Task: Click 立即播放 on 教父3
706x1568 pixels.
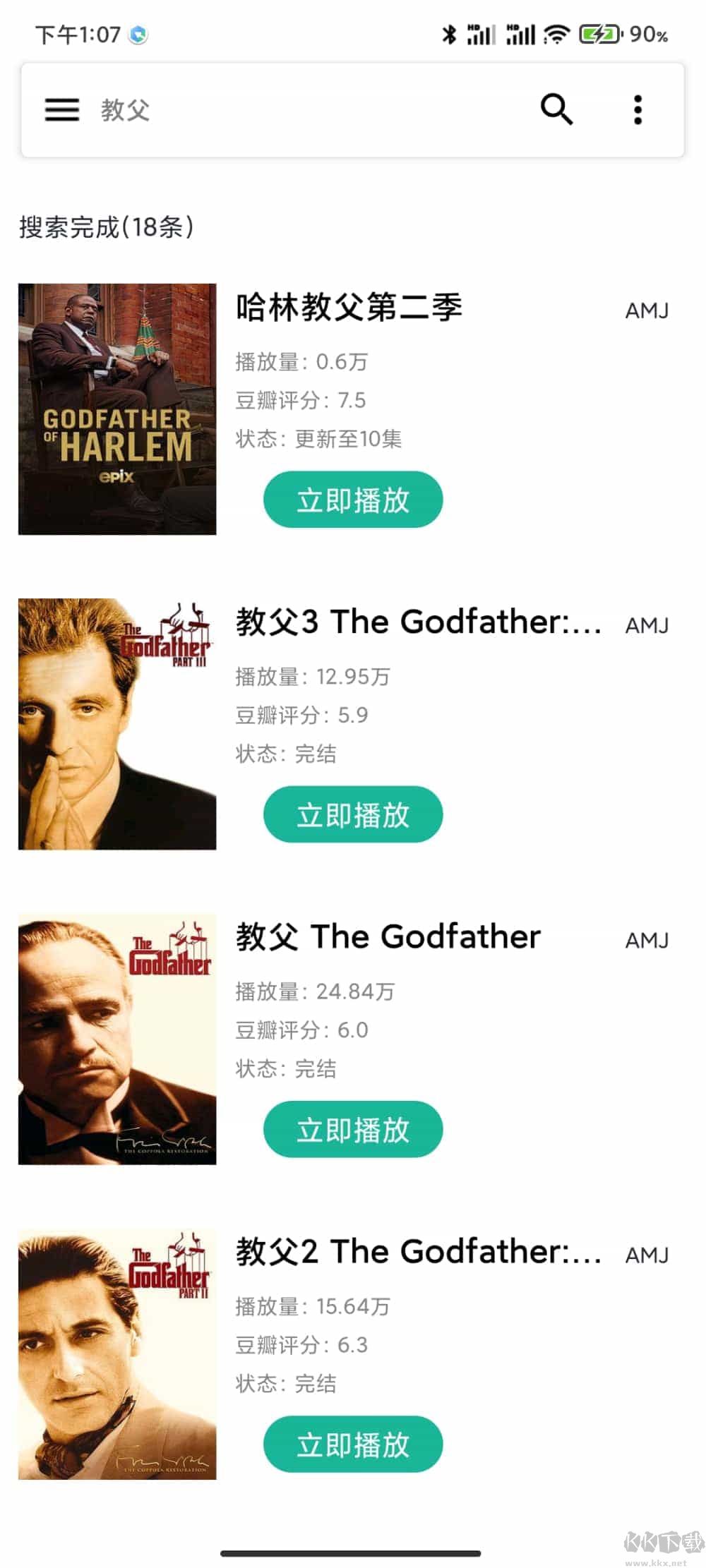Action: click(352, 814)
